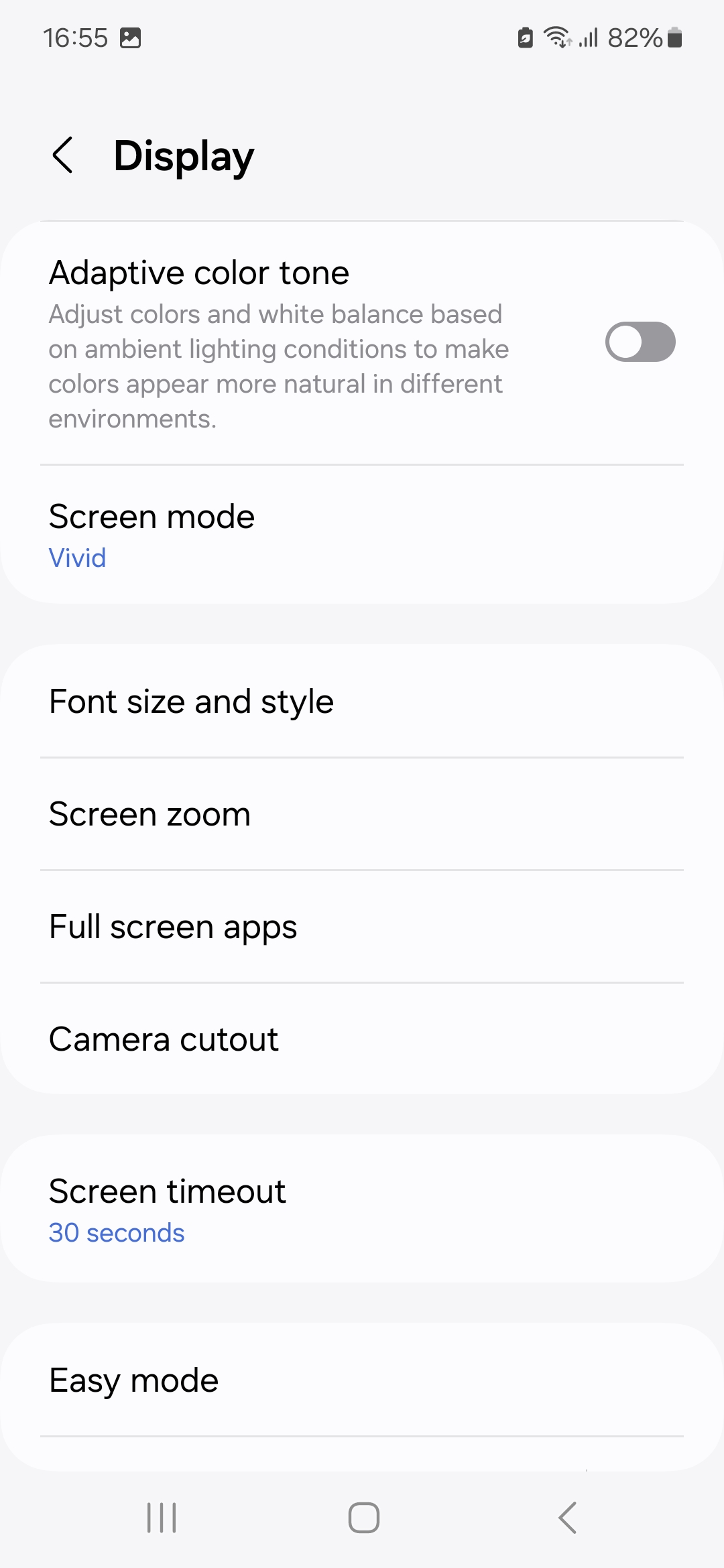
Task: Open Camera cutout settings
Action: (362, 1039)
